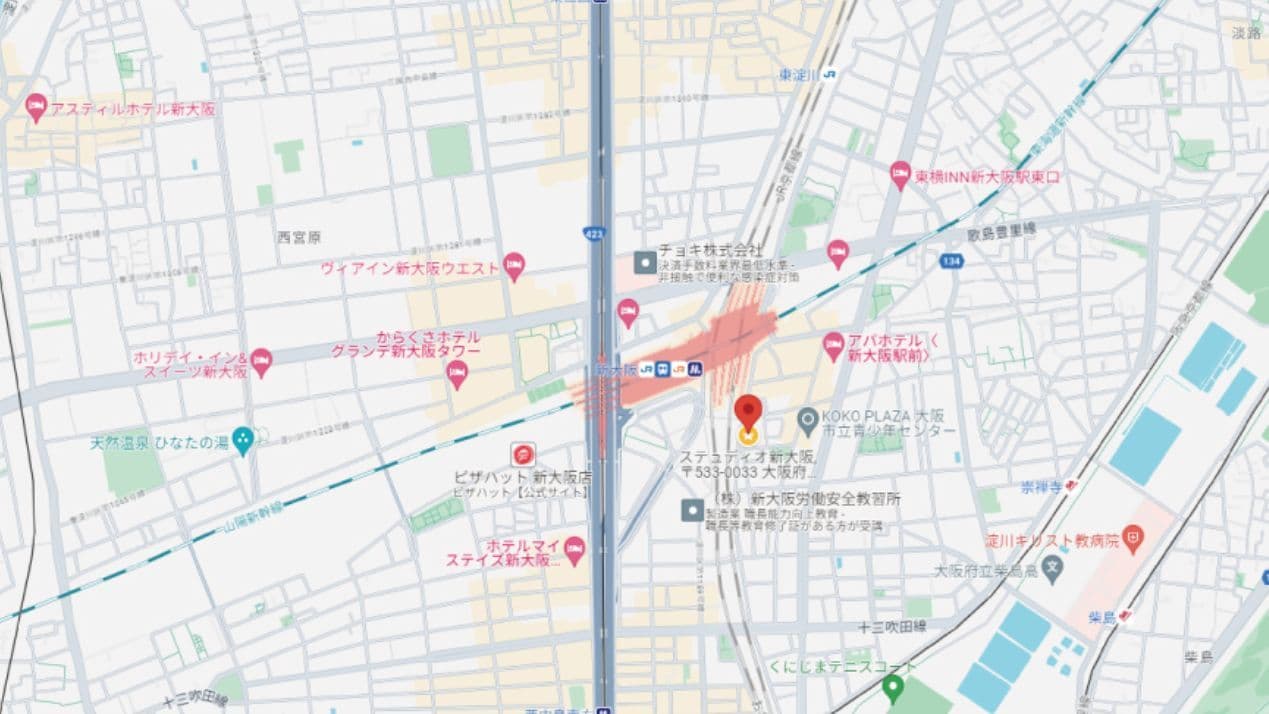The width and height of the screenshot is (1269, 714).
Task: Tap the ホテルマイステイズ新大阪 hotel marker
Action: coord(574,549)
